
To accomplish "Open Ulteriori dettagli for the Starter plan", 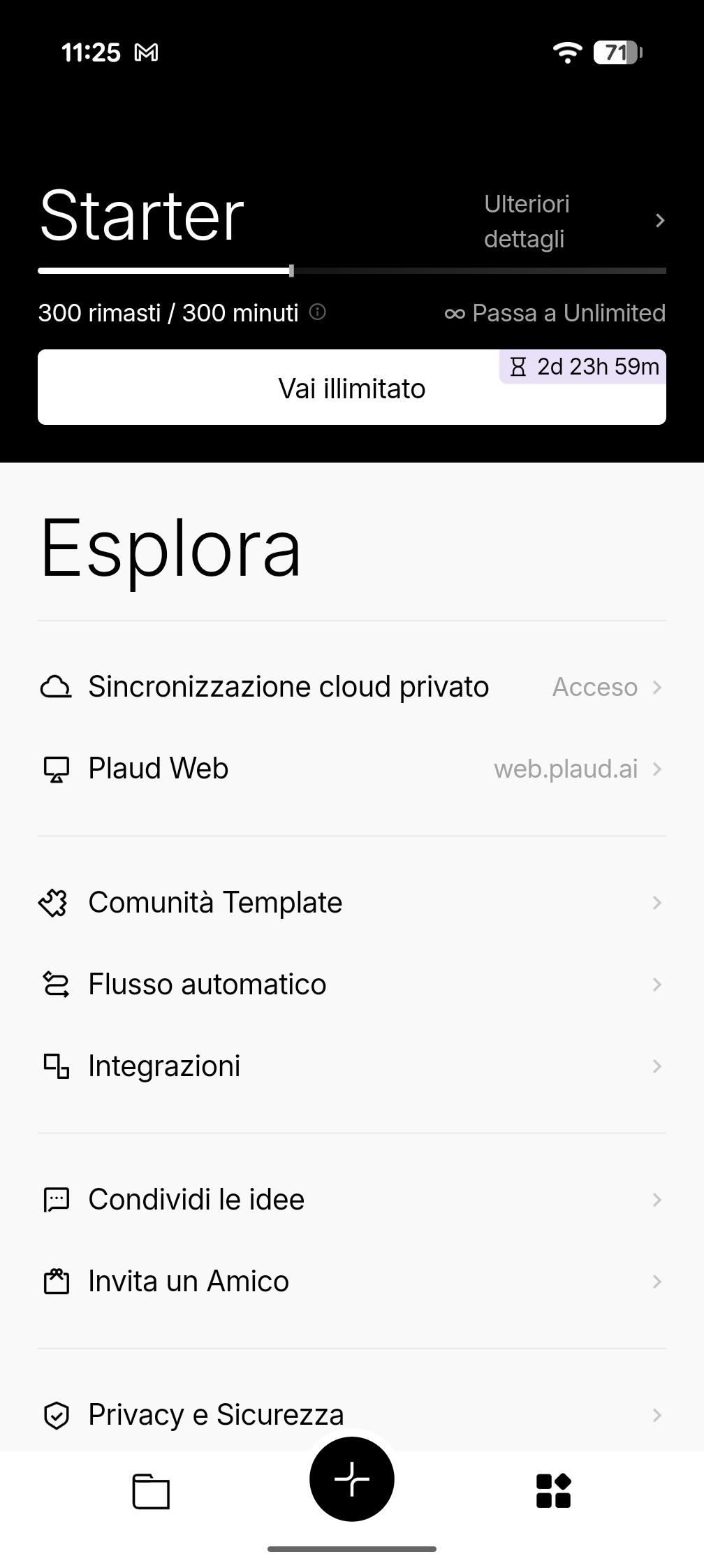I will 573,221.
